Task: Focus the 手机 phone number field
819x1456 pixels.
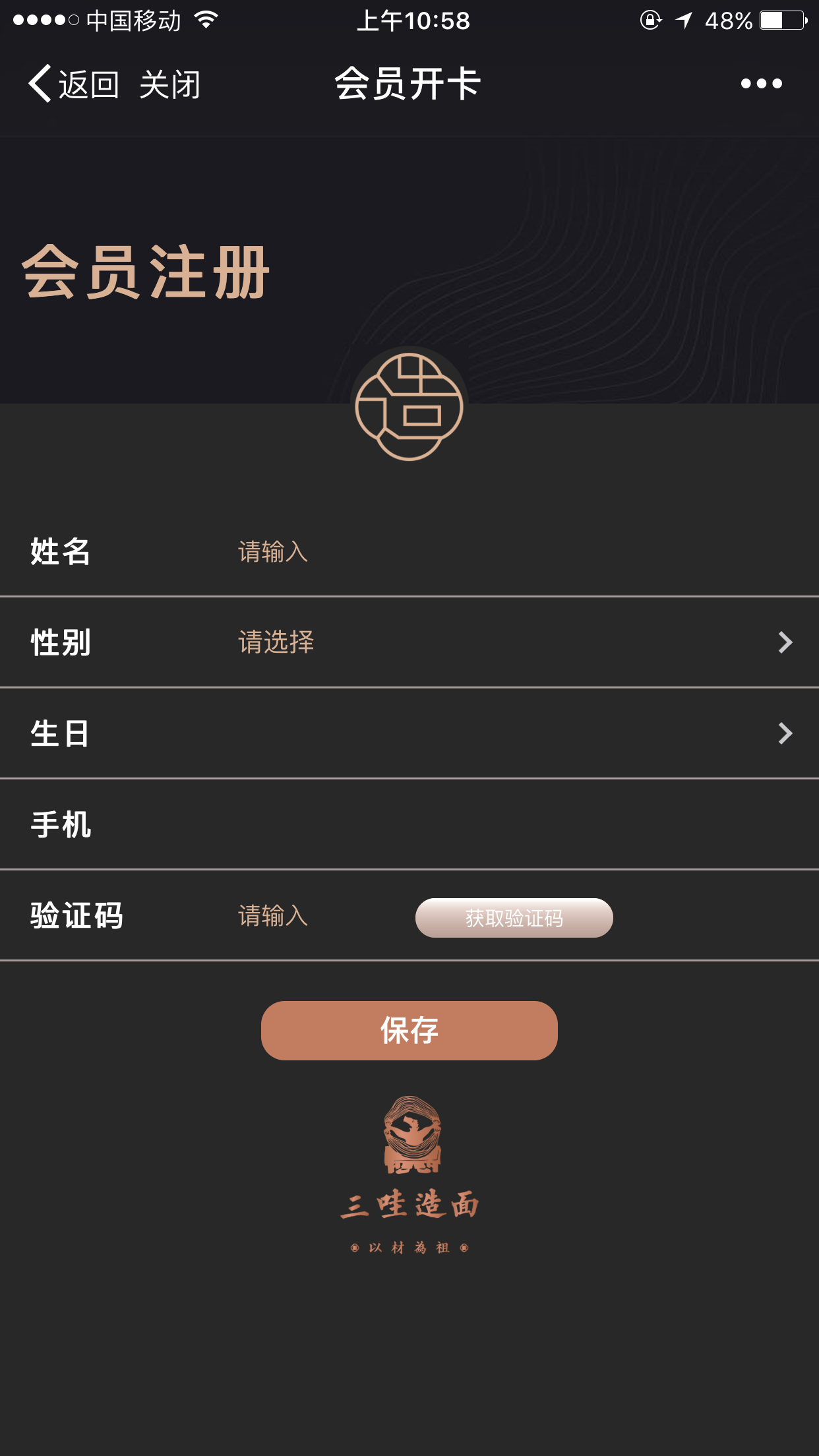Action: [x=462, y=824]
